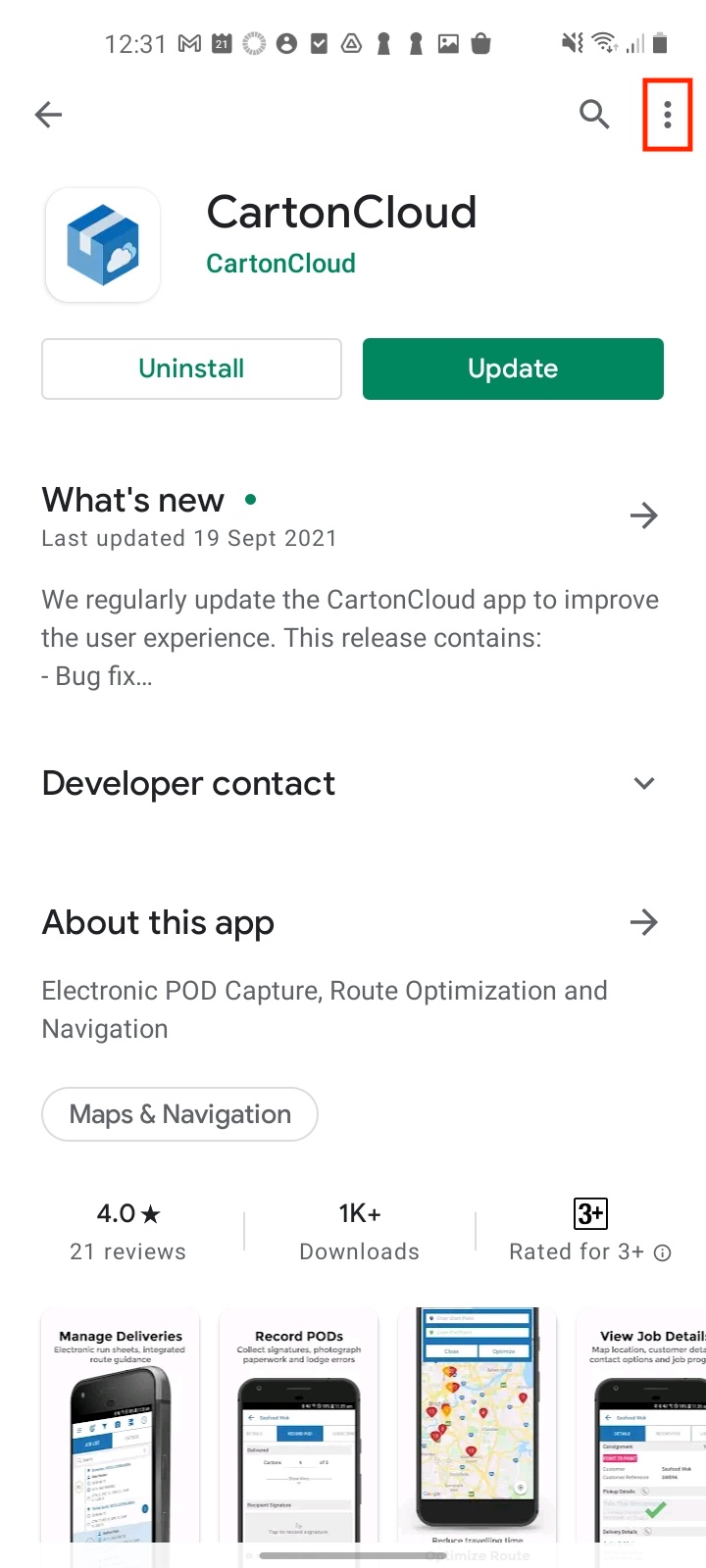Uninstall the CartonCloud app

191,368
